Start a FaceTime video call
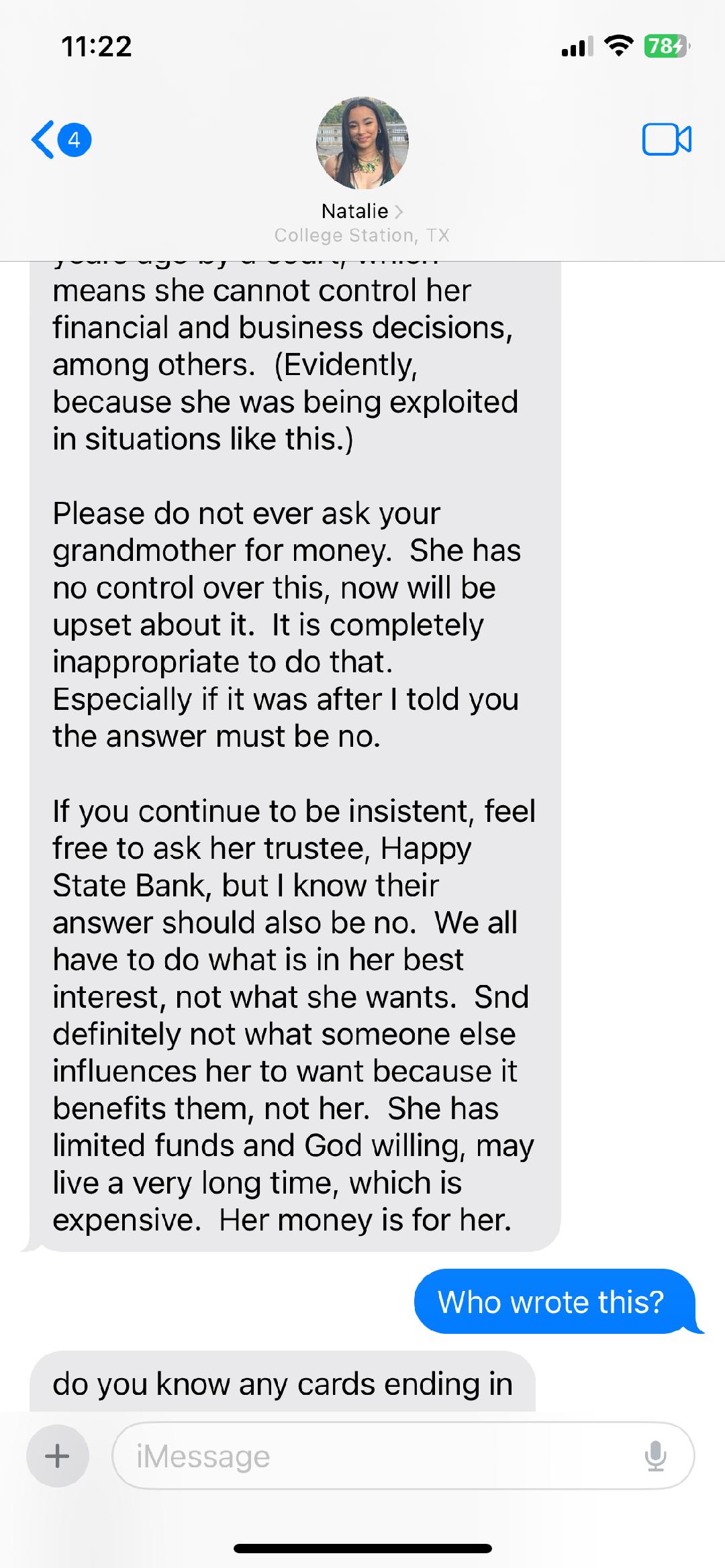This screenshot has height=1568, width=725. [x=666, y=140]
